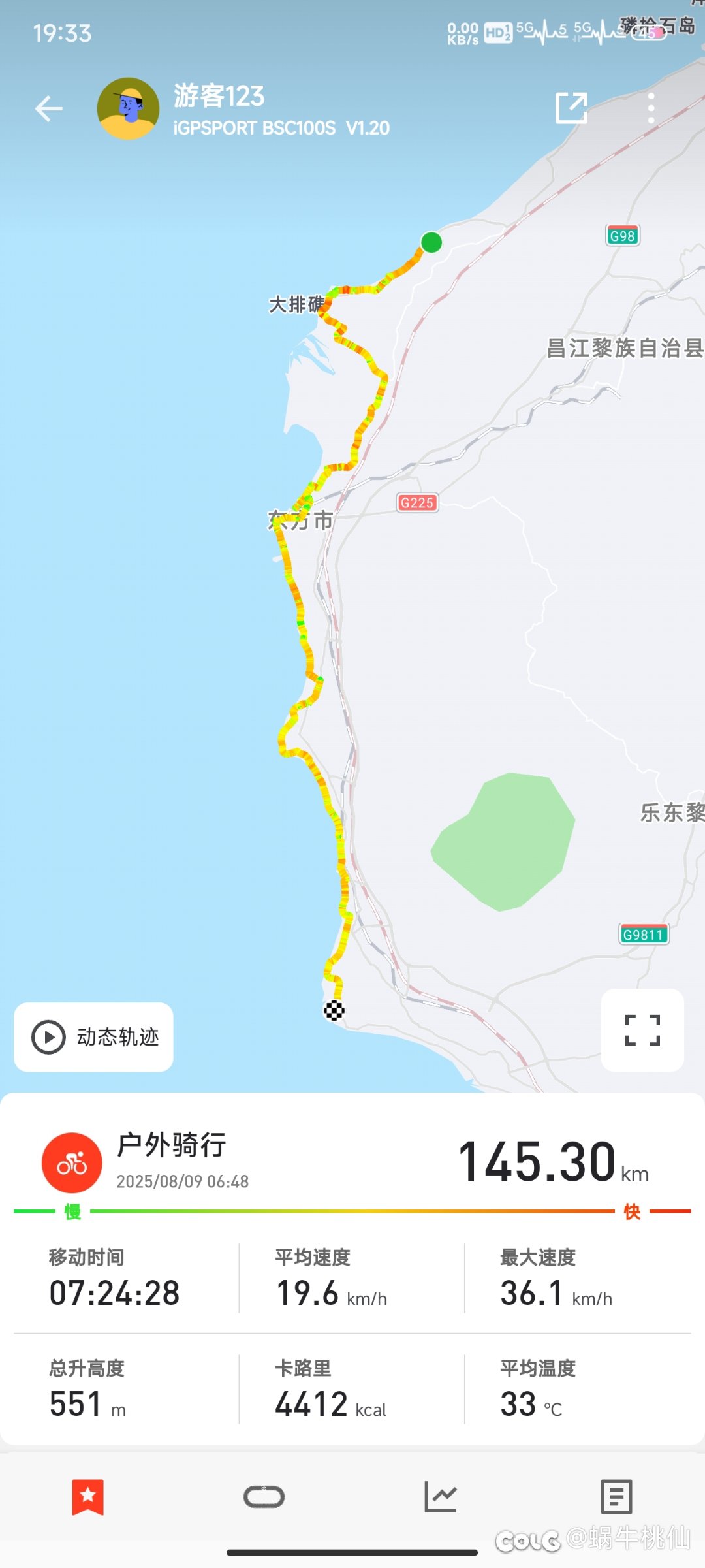
Task: Select the red star summary tab
Action: click(88, 1496)
